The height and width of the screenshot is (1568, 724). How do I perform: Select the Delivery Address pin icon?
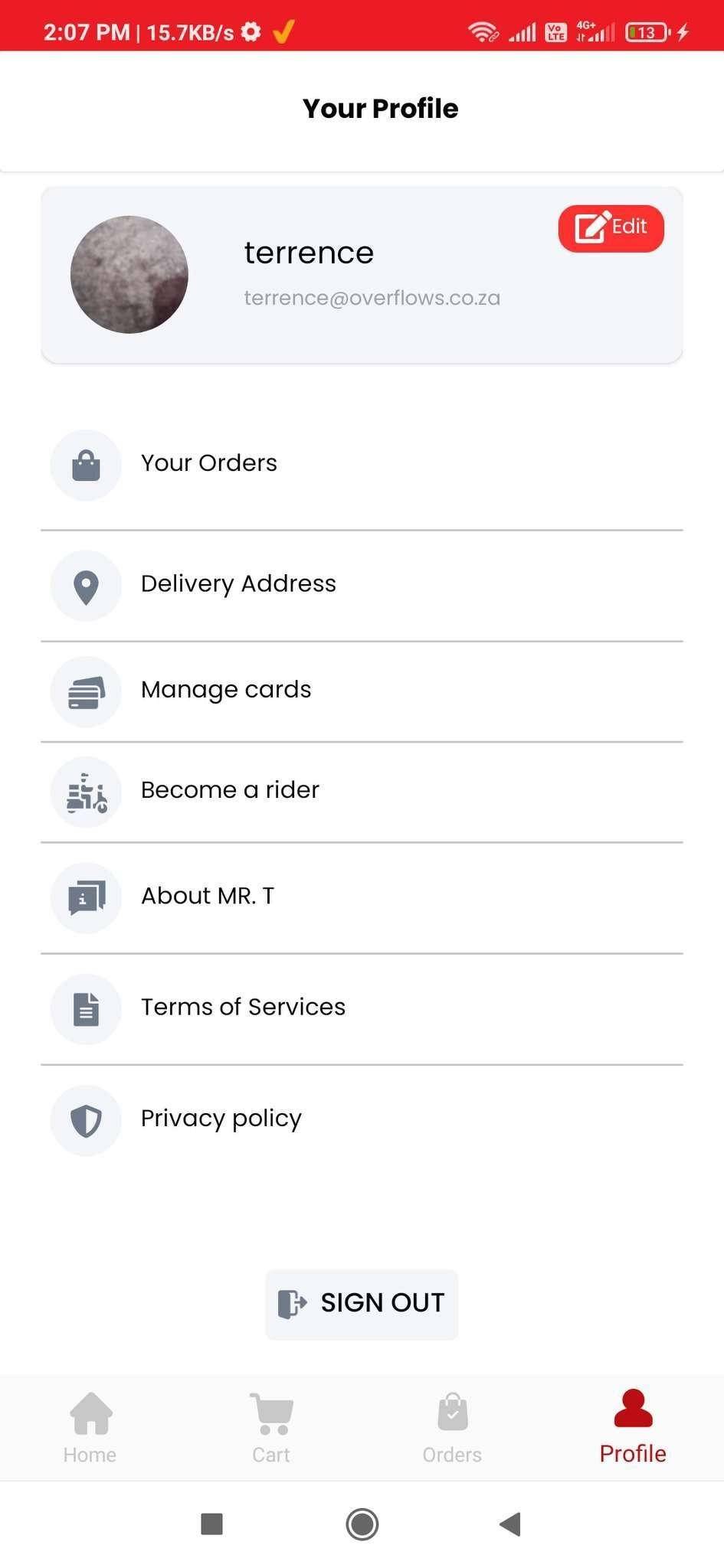[86, 586]
